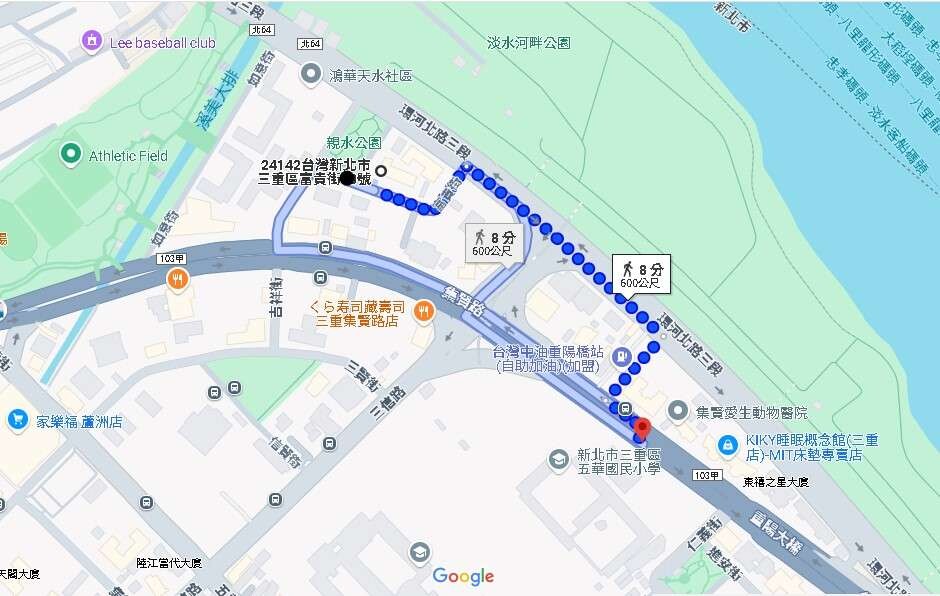
Task: Select the white 8分 600公尺 route label
Action: click(641, 274)
